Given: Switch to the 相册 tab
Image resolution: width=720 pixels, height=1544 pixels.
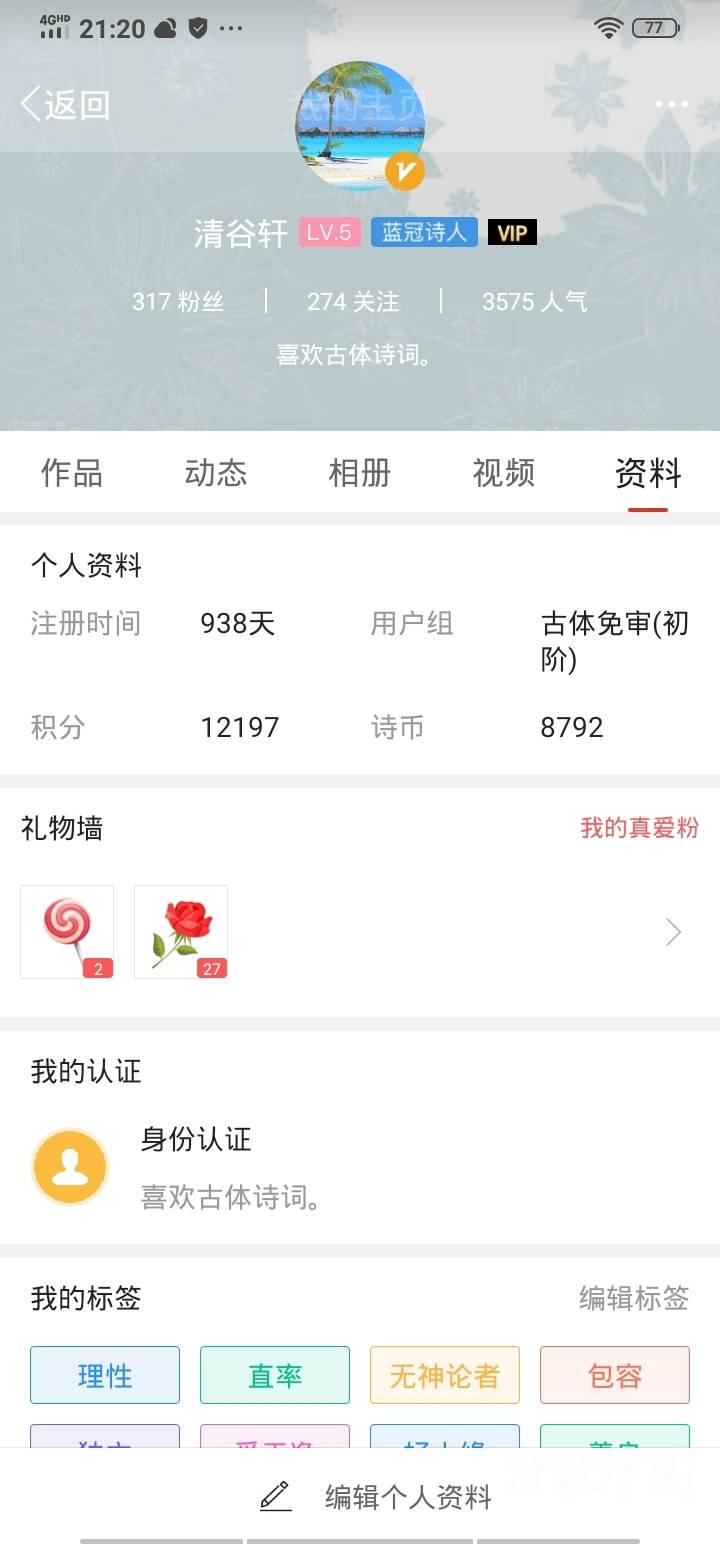Looking at the screenshot, I should pos(360,473).
